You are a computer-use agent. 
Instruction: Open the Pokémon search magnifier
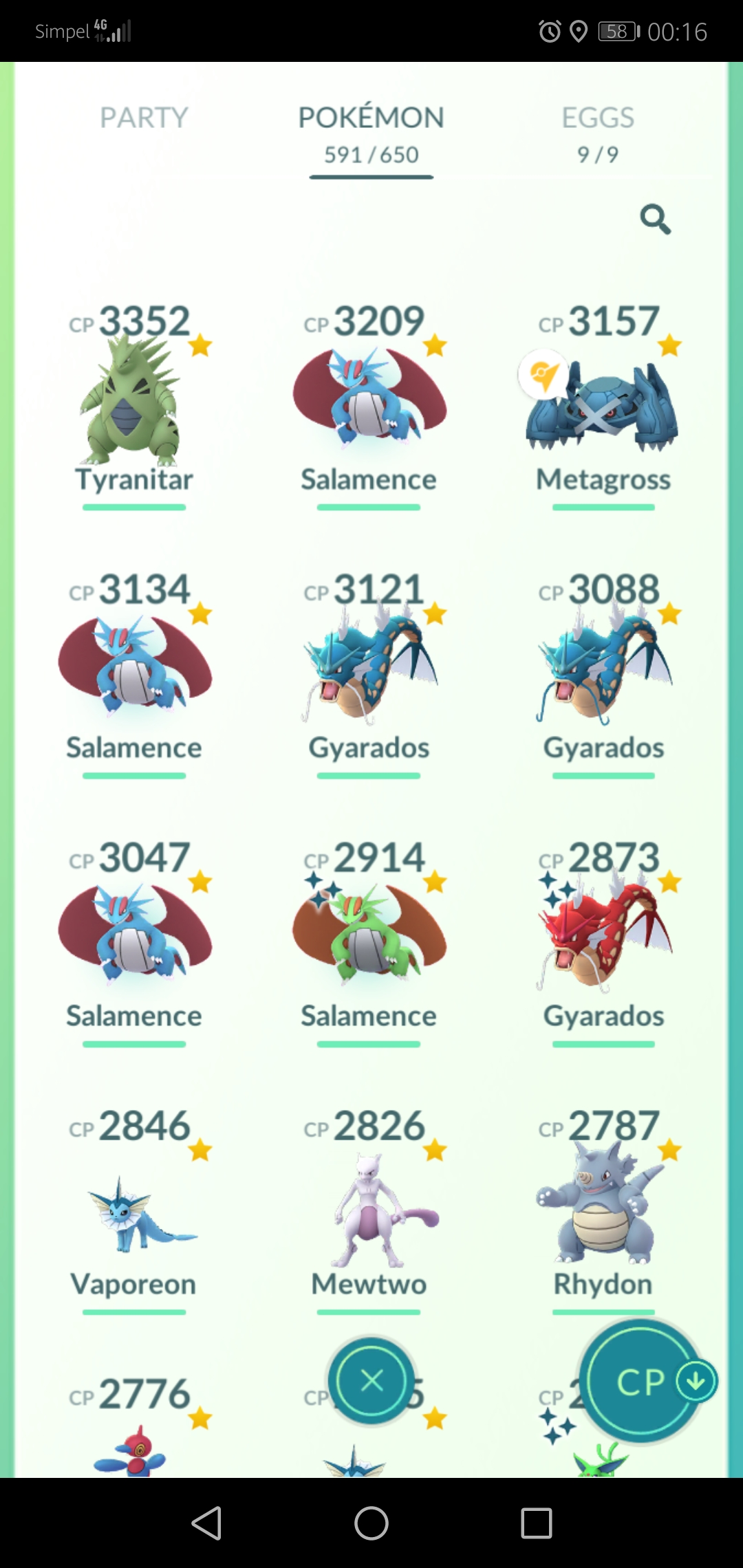(x=655, y=219)
